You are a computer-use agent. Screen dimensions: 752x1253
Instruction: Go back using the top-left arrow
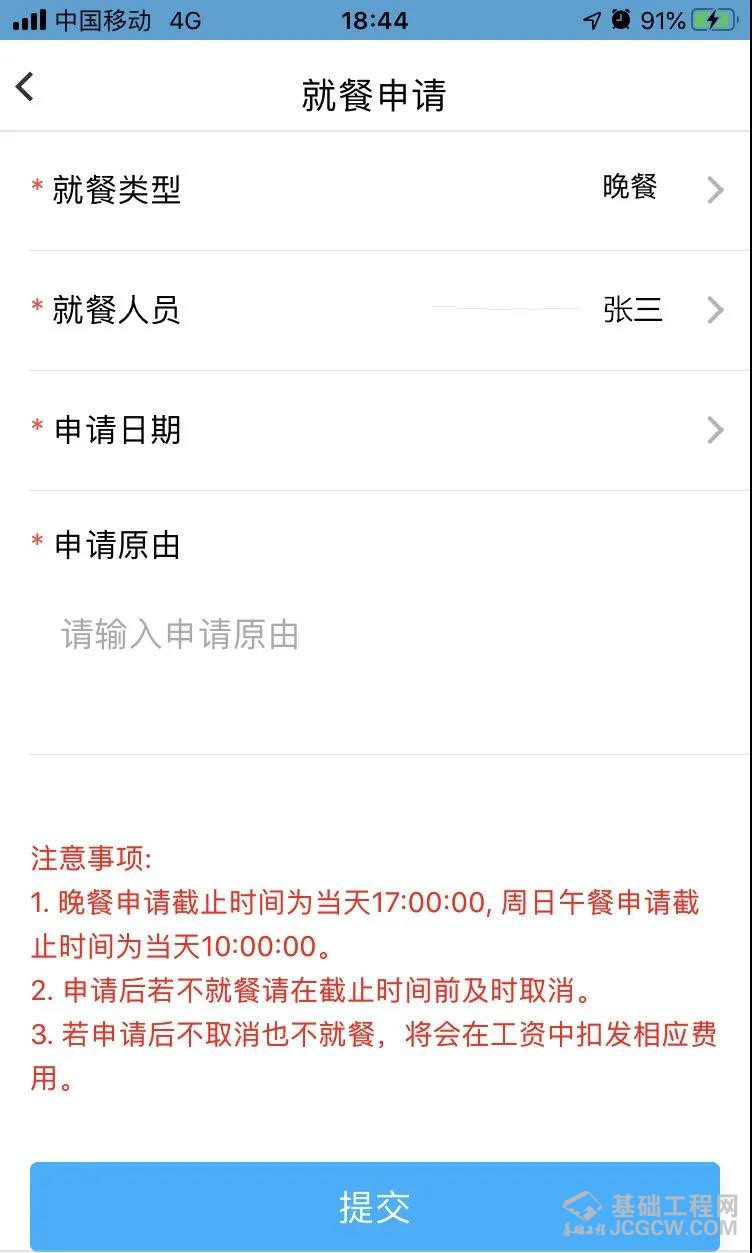tap(26, 87)
